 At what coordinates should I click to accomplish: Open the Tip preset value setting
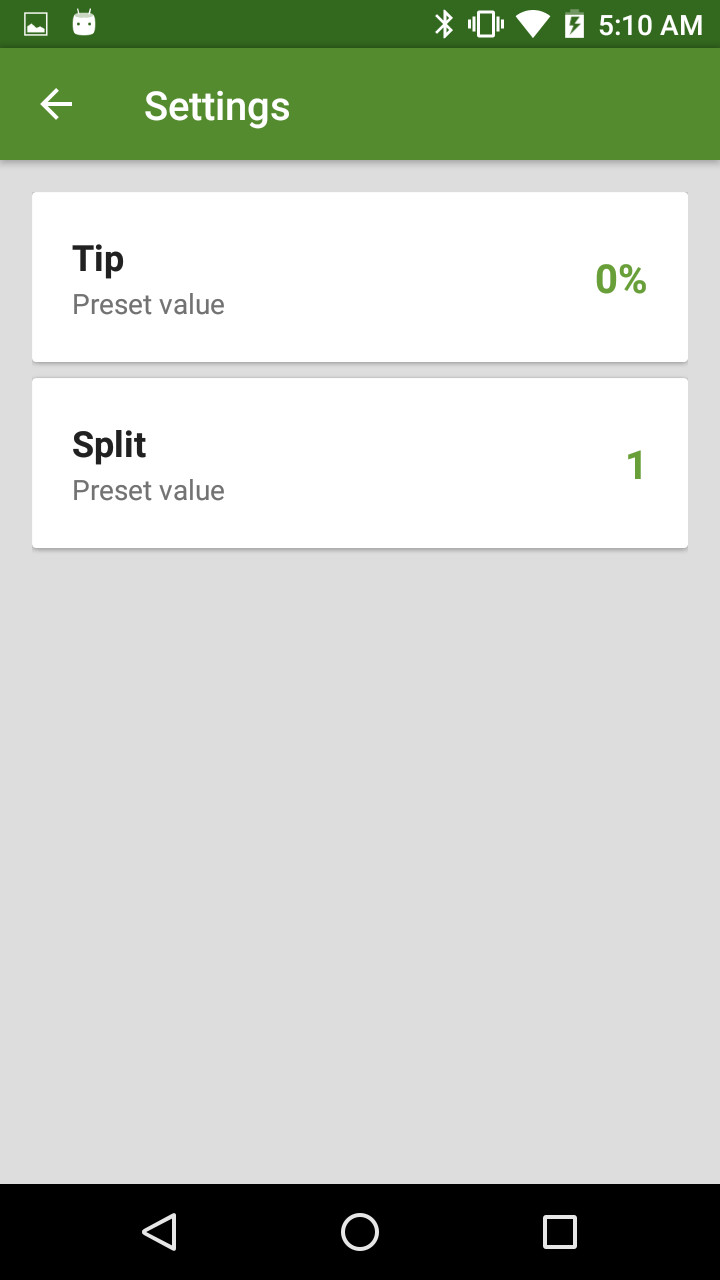[360, 277]
